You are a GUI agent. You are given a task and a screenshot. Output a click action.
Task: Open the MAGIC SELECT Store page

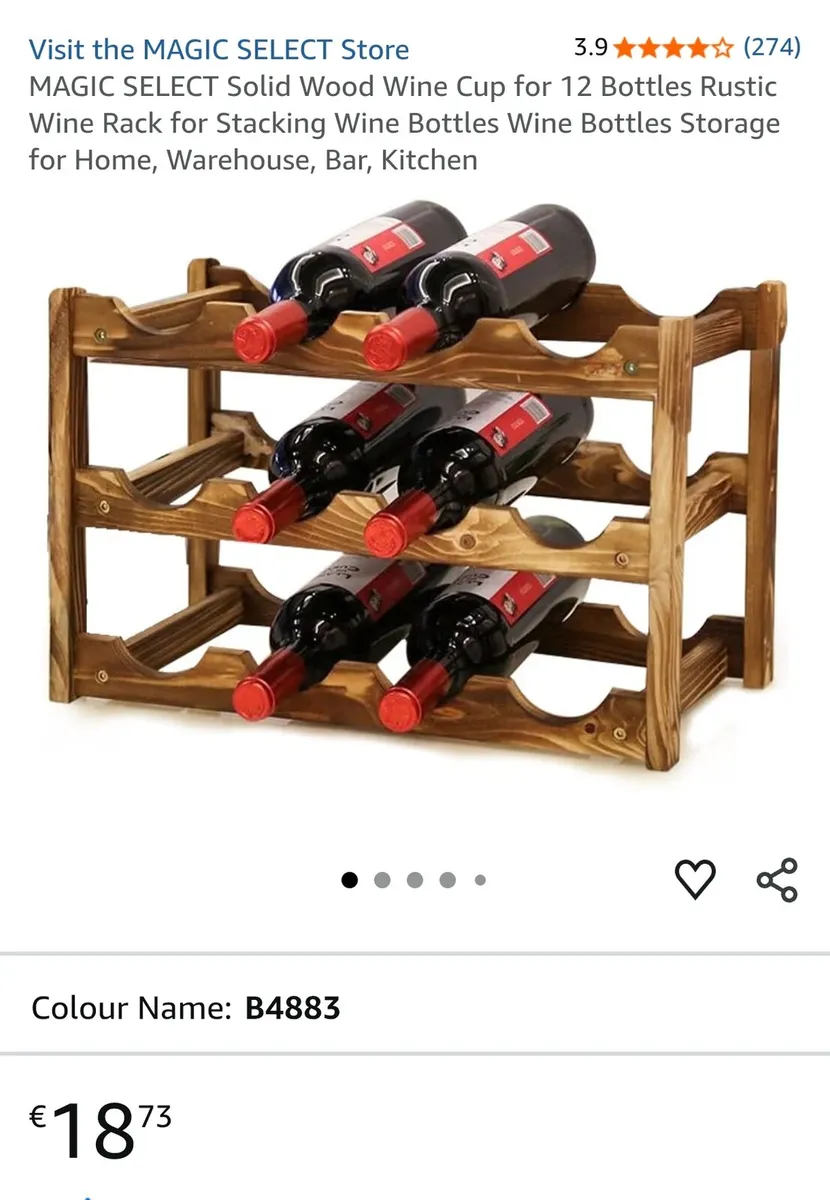coord(219,49)
